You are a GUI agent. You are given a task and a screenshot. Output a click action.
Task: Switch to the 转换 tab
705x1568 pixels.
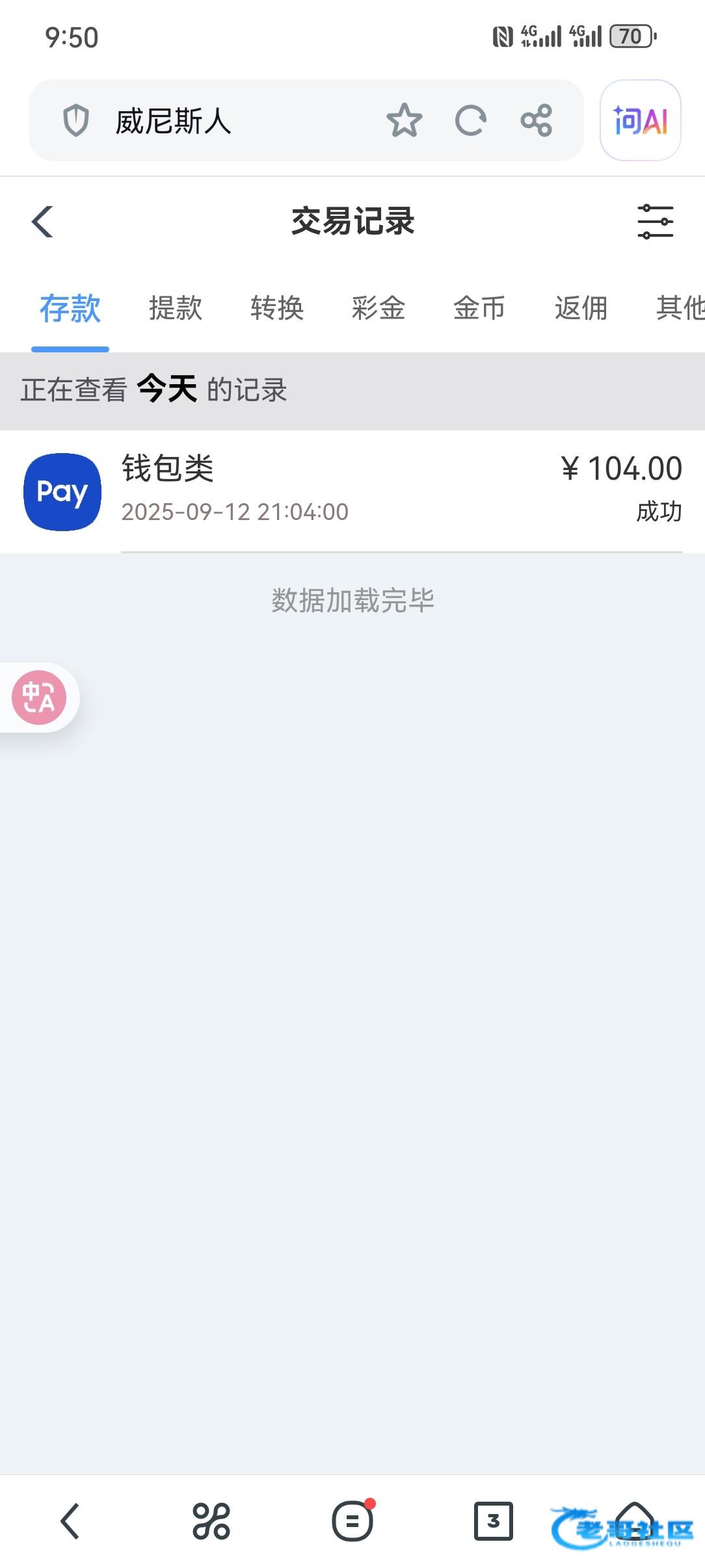click(x=277, y=308)
